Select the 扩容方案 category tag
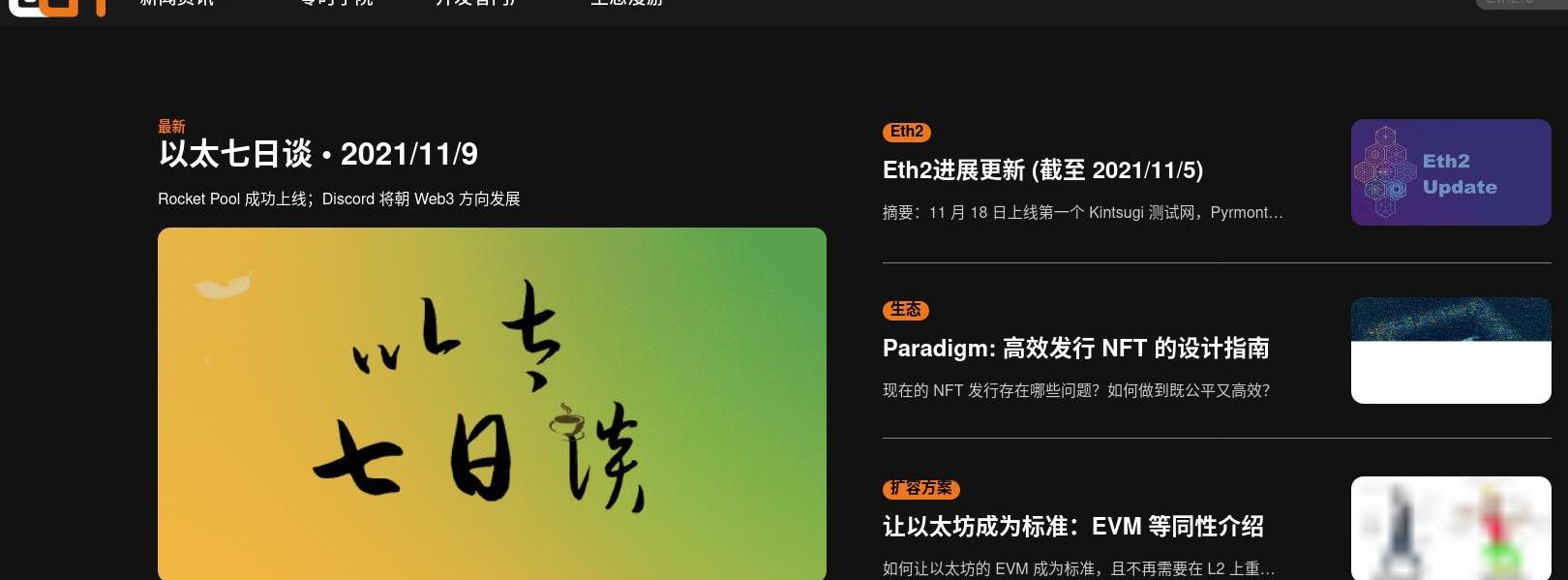 [x=920, y=489]
